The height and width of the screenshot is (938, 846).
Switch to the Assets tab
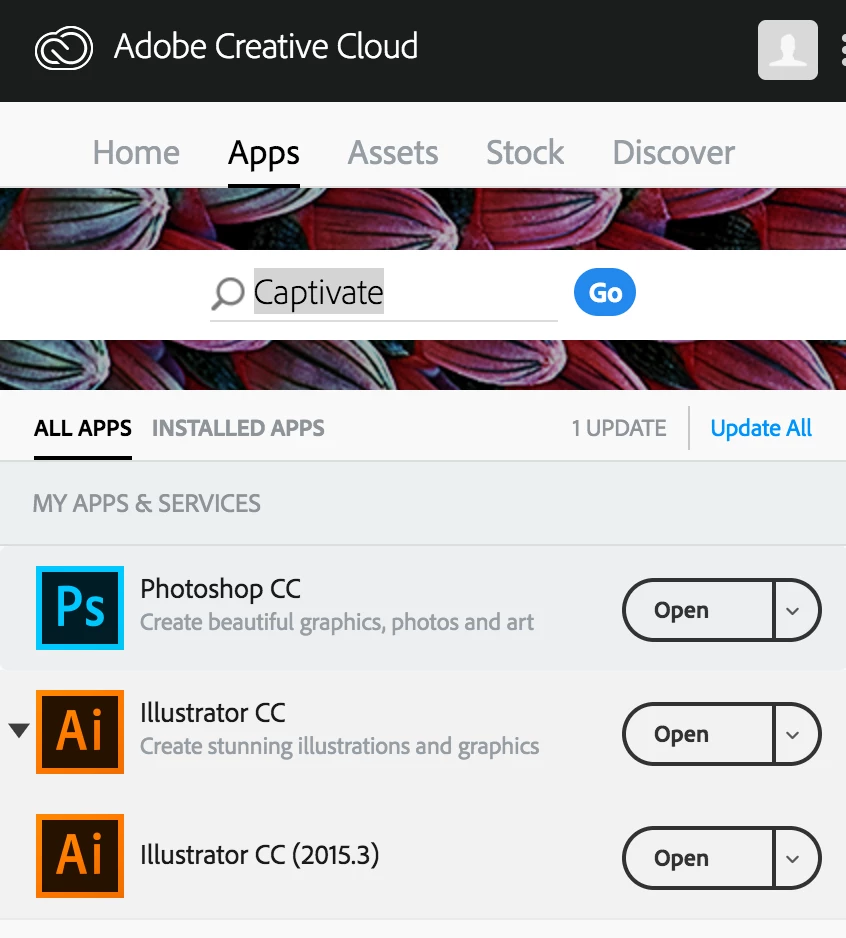coord(393,153)
